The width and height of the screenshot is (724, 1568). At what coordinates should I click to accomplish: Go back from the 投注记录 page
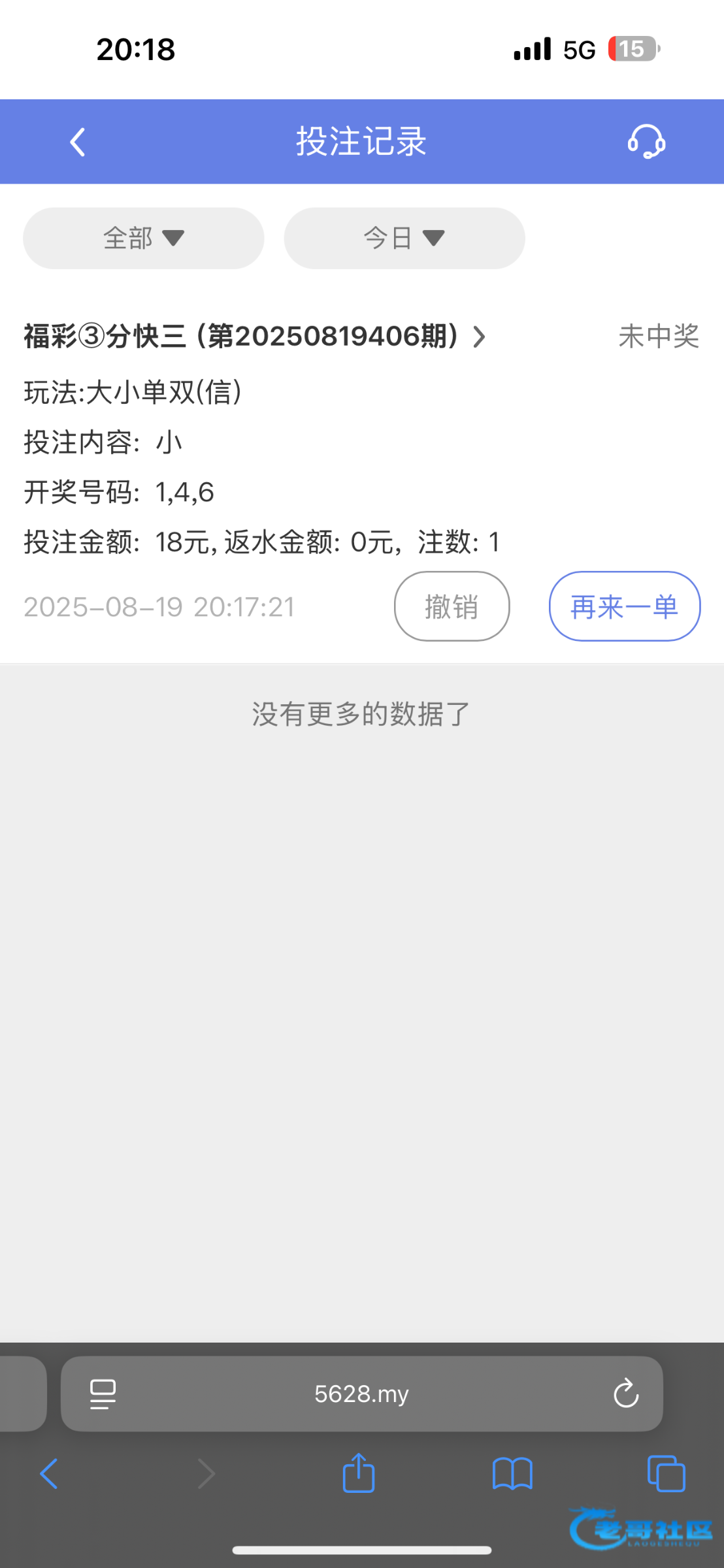pyautogui.click(x=78, y=142)
